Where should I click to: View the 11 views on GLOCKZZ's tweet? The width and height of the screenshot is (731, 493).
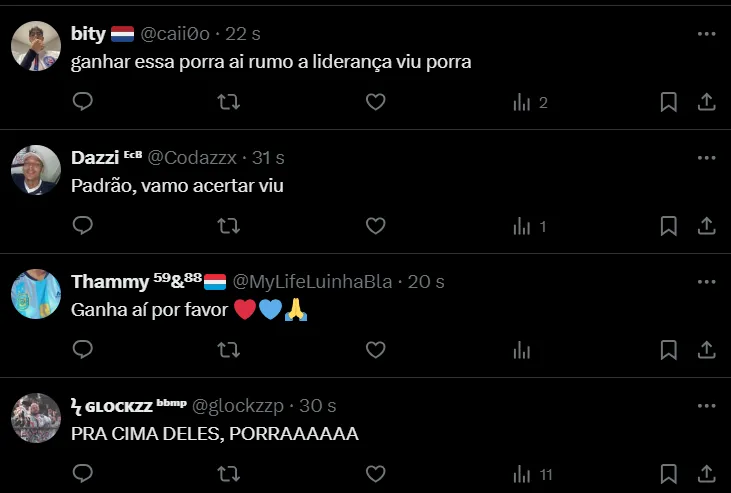(x=531, y=473)
